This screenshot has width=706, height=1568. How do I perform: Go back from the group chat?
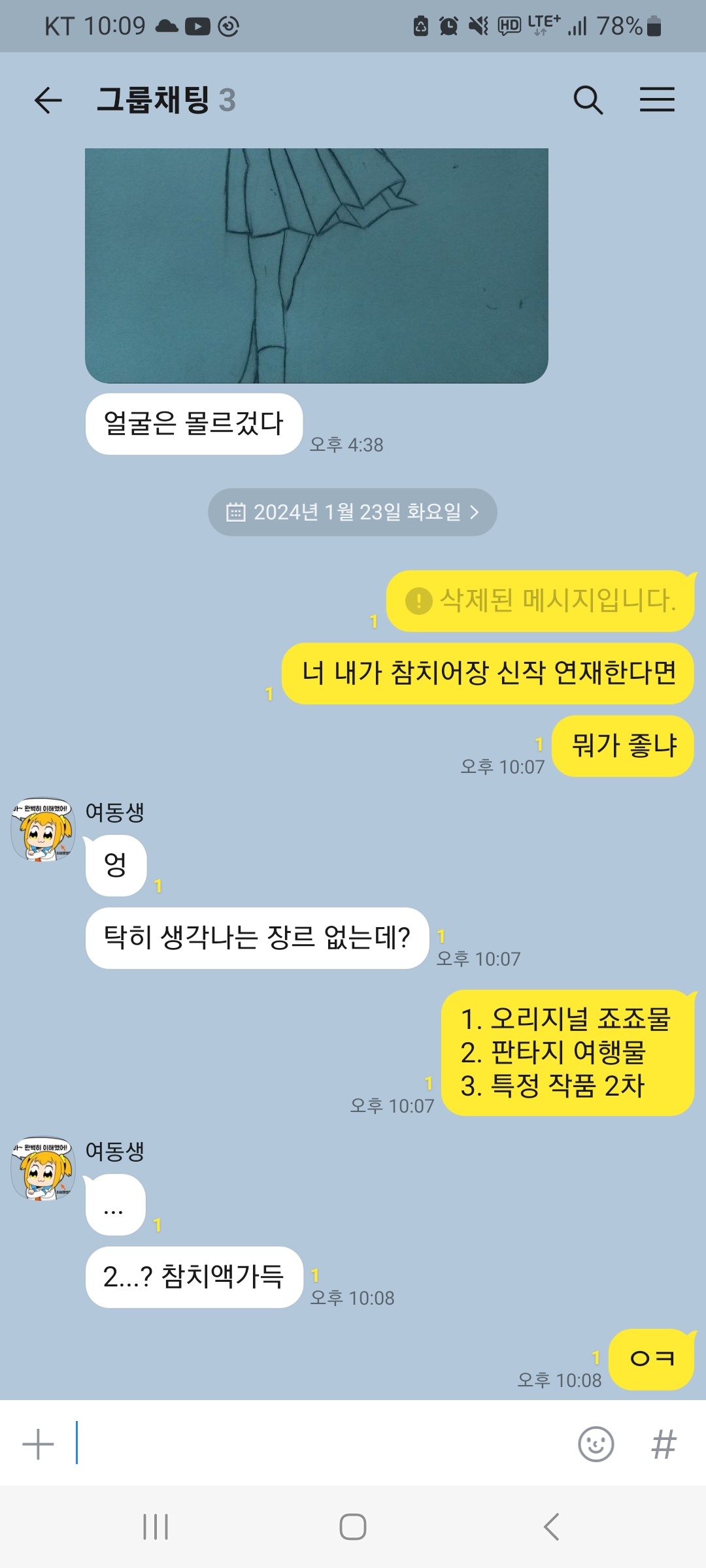coord(48,100)
